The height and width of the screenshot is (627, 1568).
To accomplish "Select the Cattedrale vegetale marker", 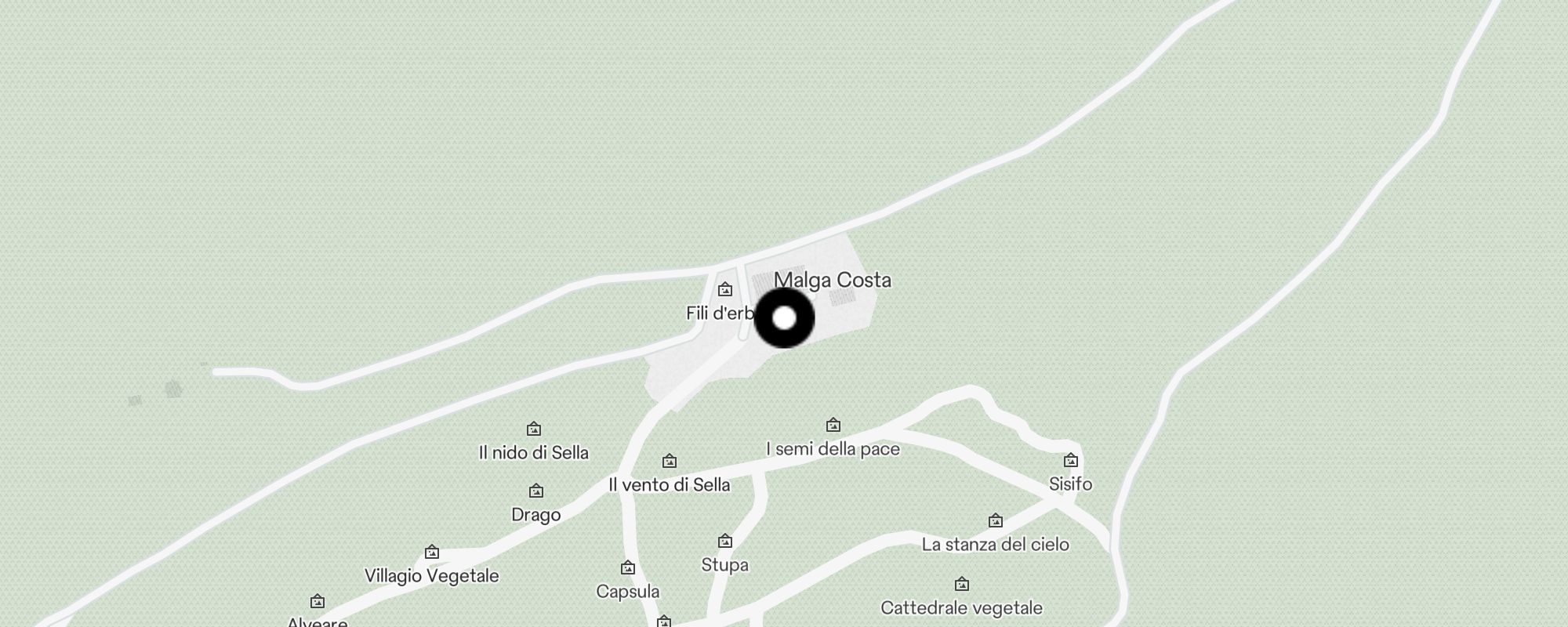I will (962, 584).
